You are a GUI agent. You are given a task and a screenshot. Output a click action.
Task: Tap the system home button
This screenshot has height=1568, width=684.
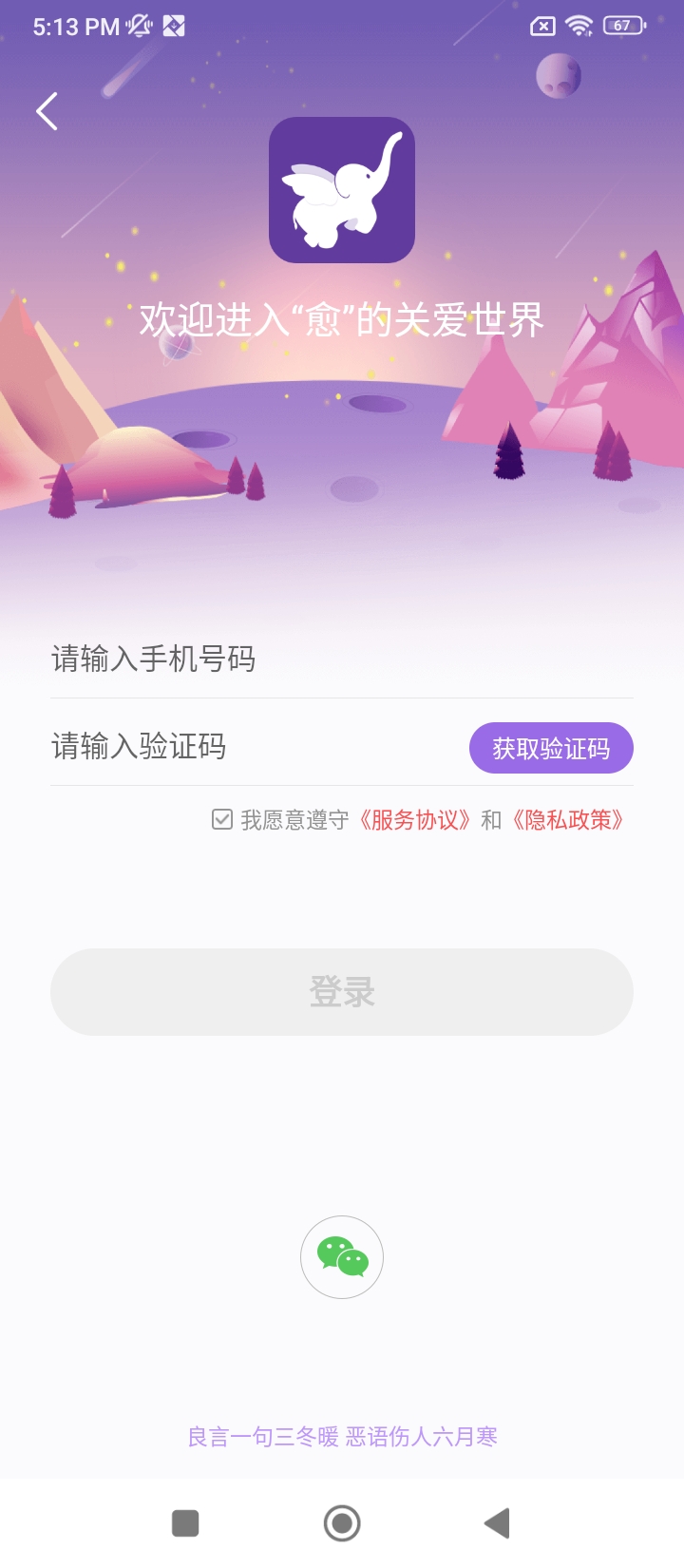pos(342,1523)
